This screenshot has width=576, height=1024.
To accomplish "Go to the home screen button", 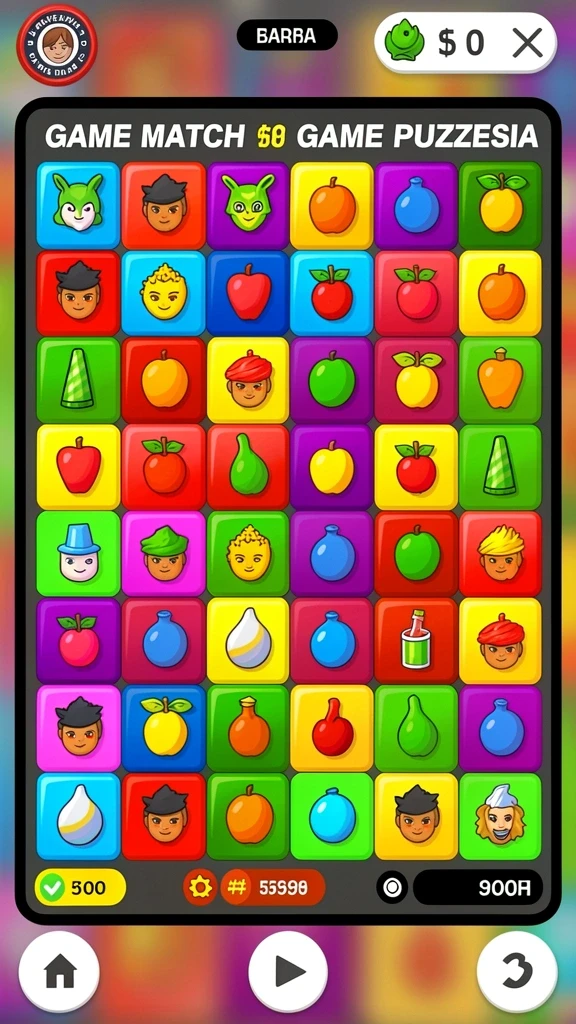I will pyautogui.click(x=59, y=971).
